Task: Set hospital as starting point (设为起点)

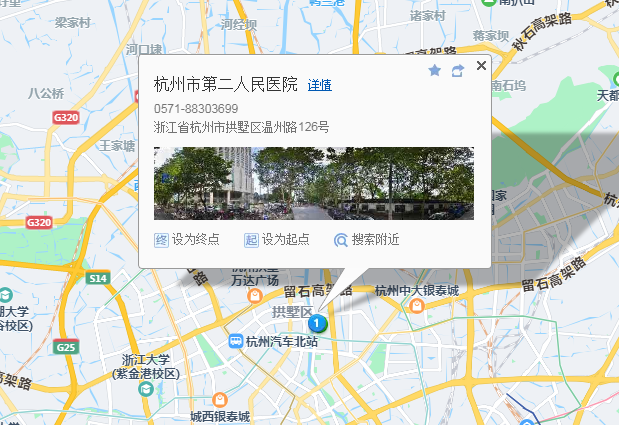Action: coord(277,240)
